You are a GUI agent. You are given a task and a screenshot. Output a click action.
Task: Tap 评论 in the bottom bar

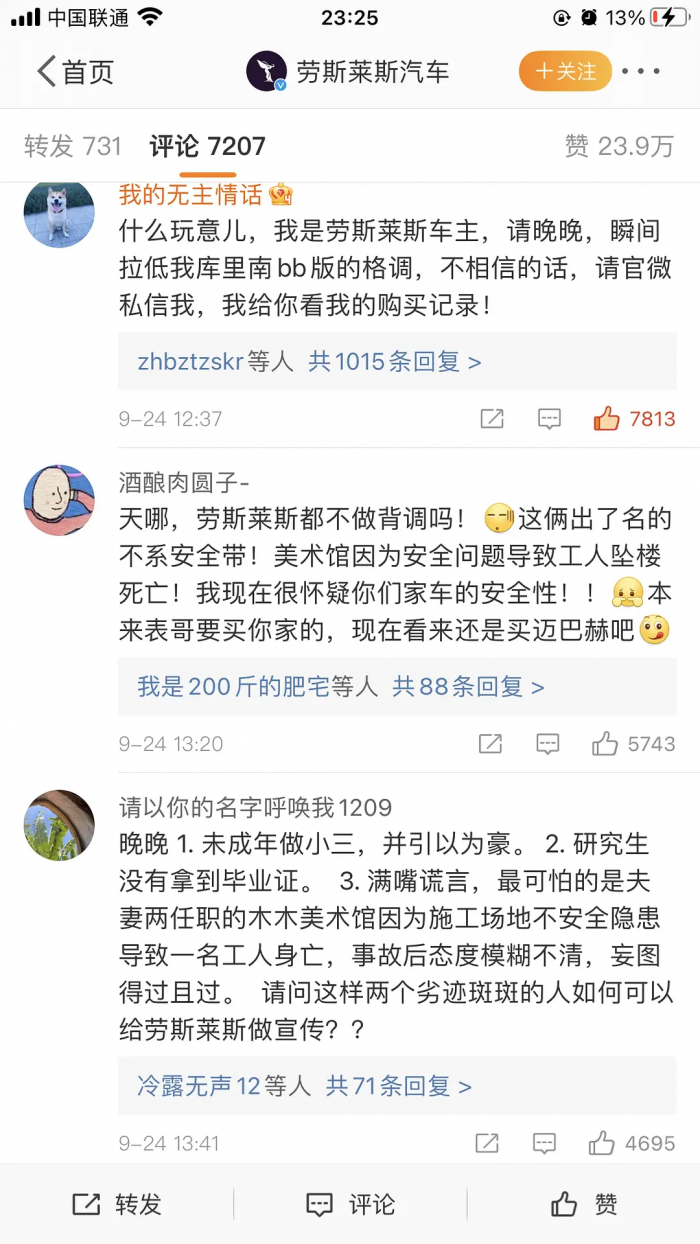(350, 1205)
